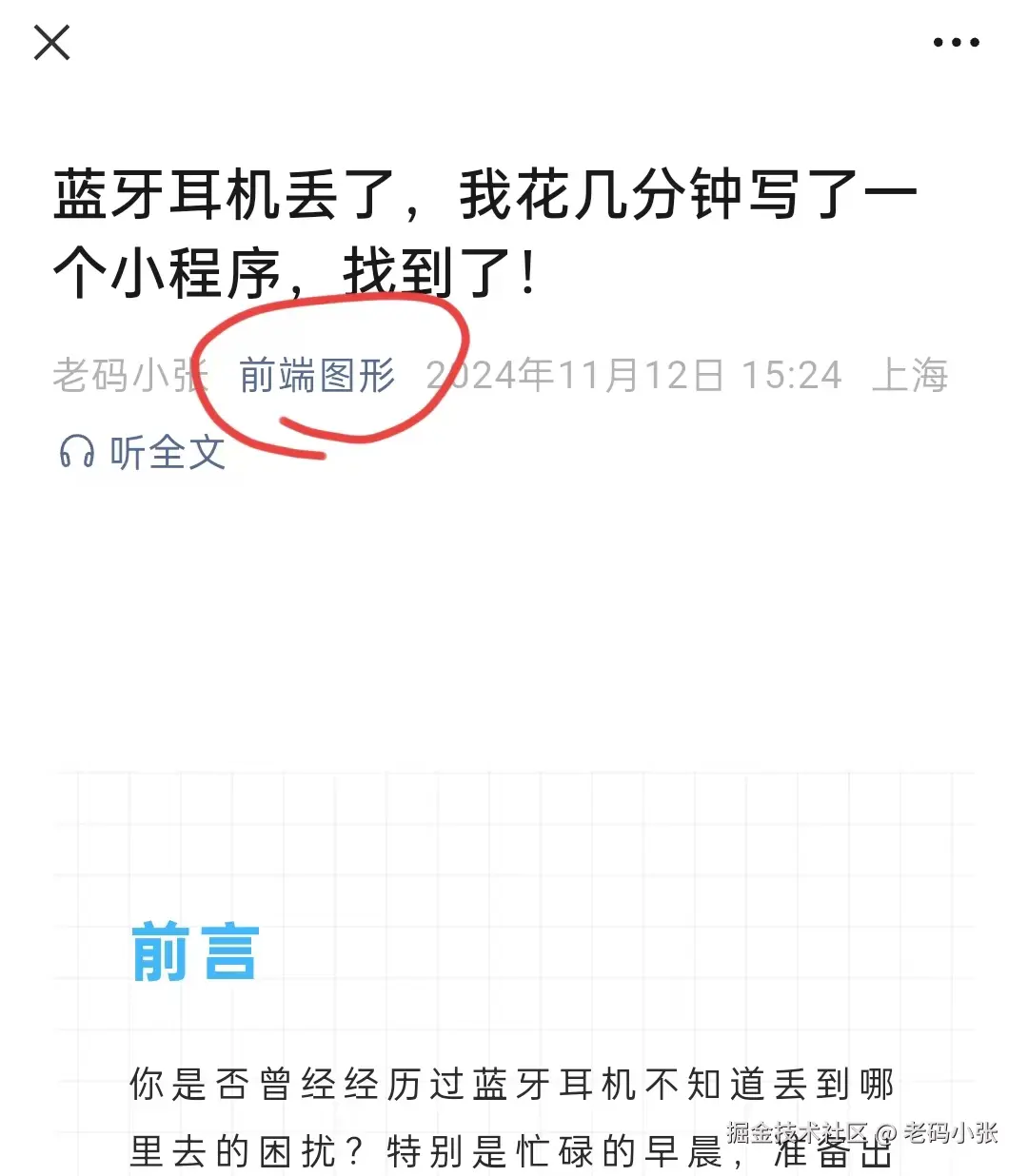Close the article page
Viewport: 1028px width, 1176px height.
click(x=51, y=43)
